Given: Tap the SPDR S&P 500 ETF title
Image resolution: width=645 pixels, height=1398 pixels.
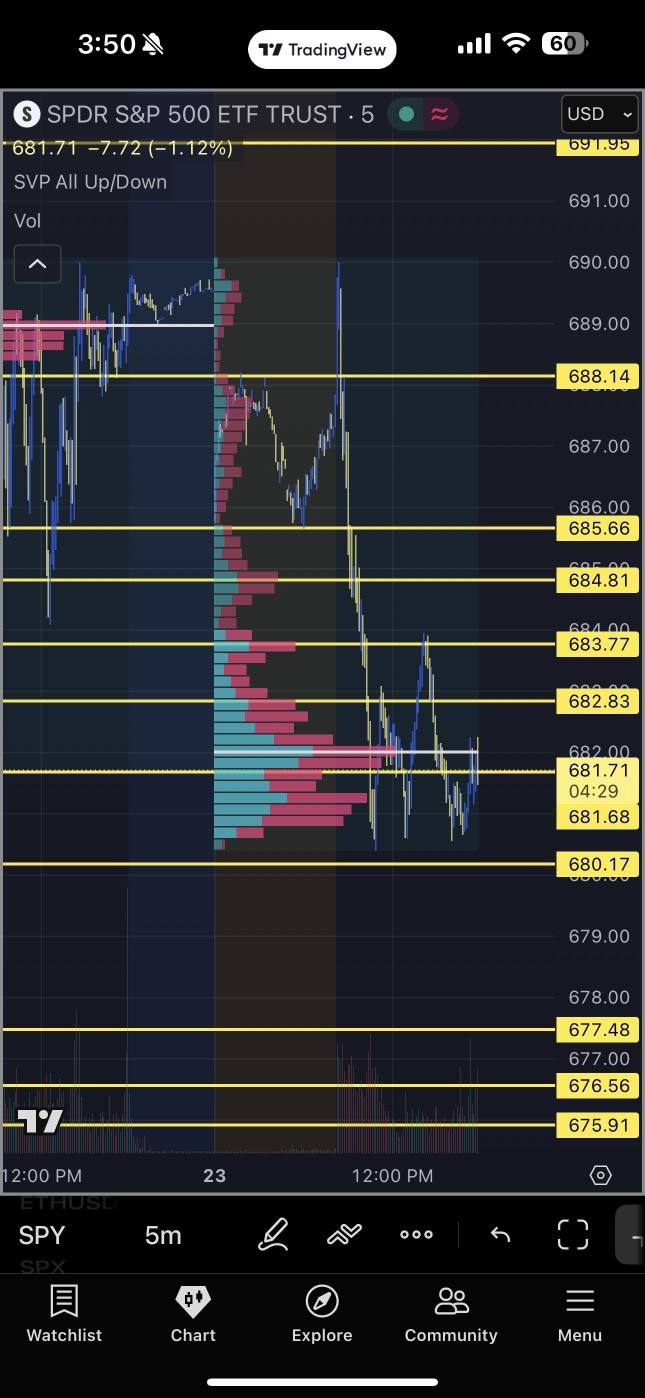Looking at the screenshot, I should (194, 115).
